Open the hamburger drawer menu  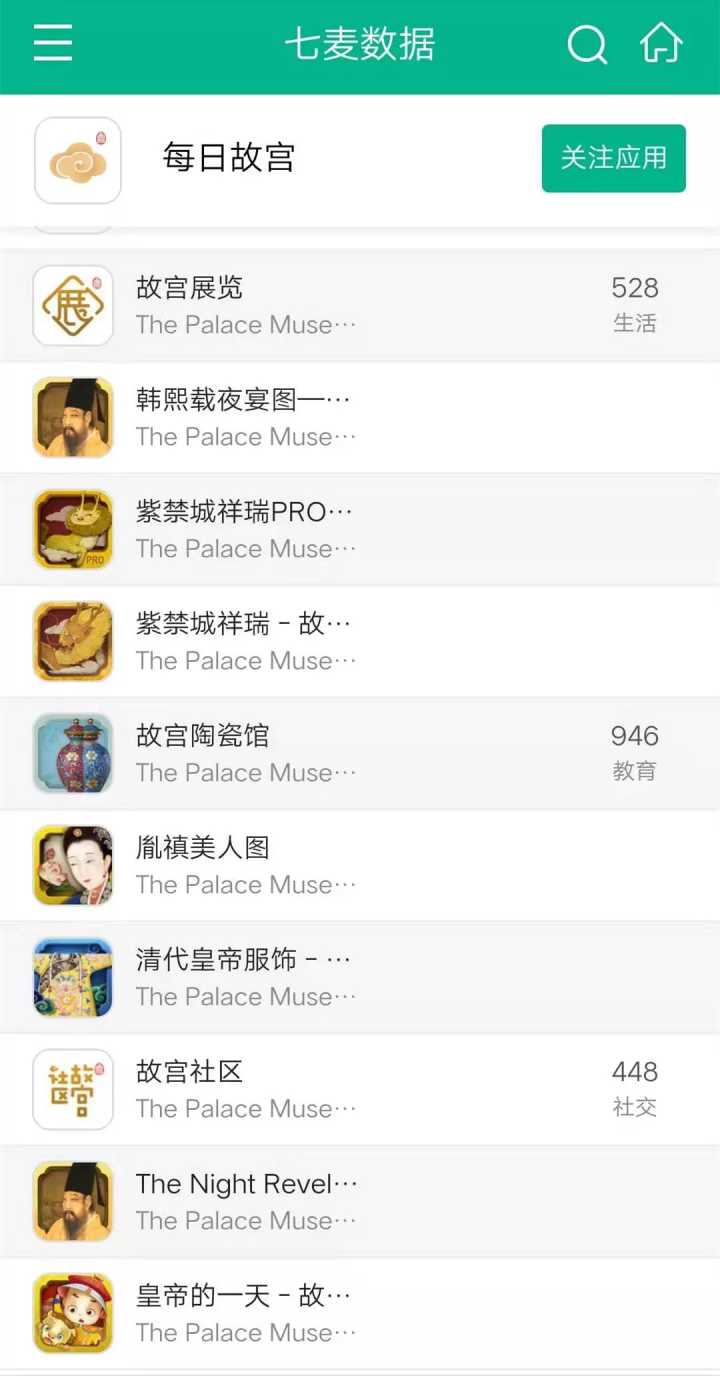pos(53,45)
